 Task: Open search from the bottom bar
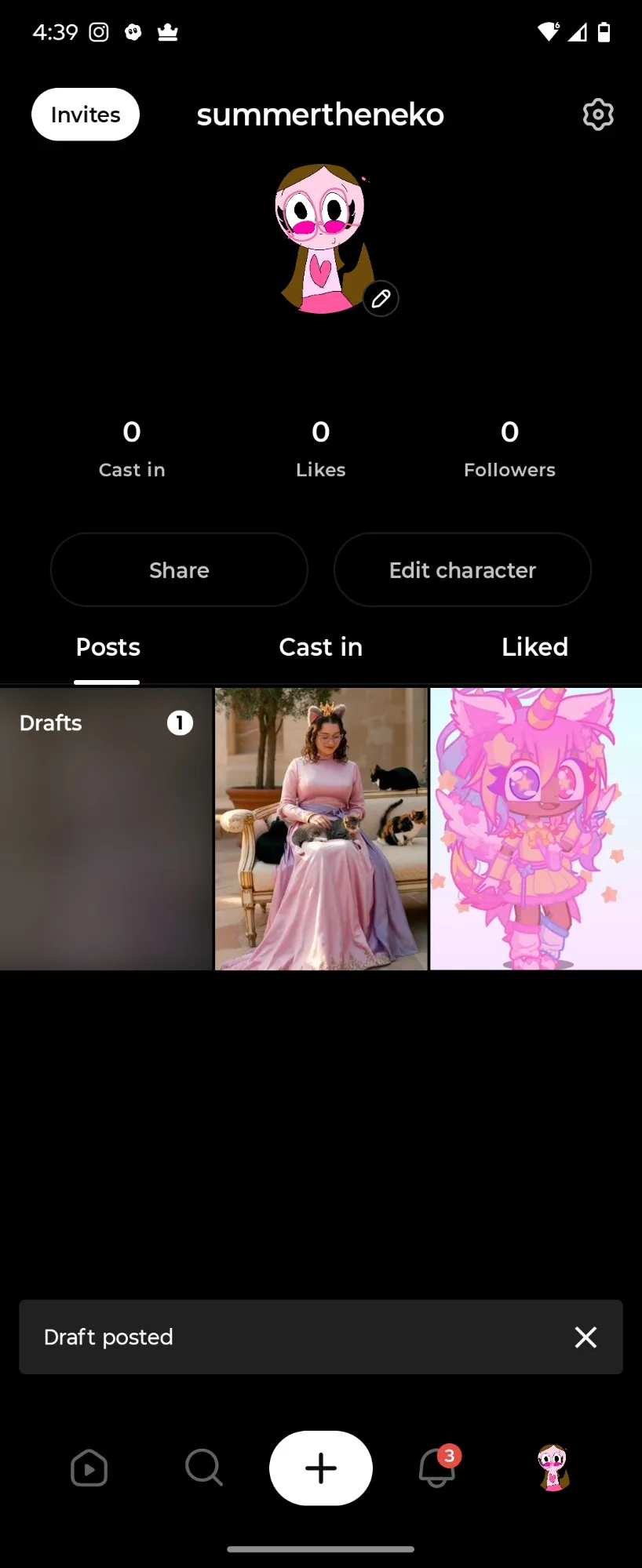click(204, 1468)
